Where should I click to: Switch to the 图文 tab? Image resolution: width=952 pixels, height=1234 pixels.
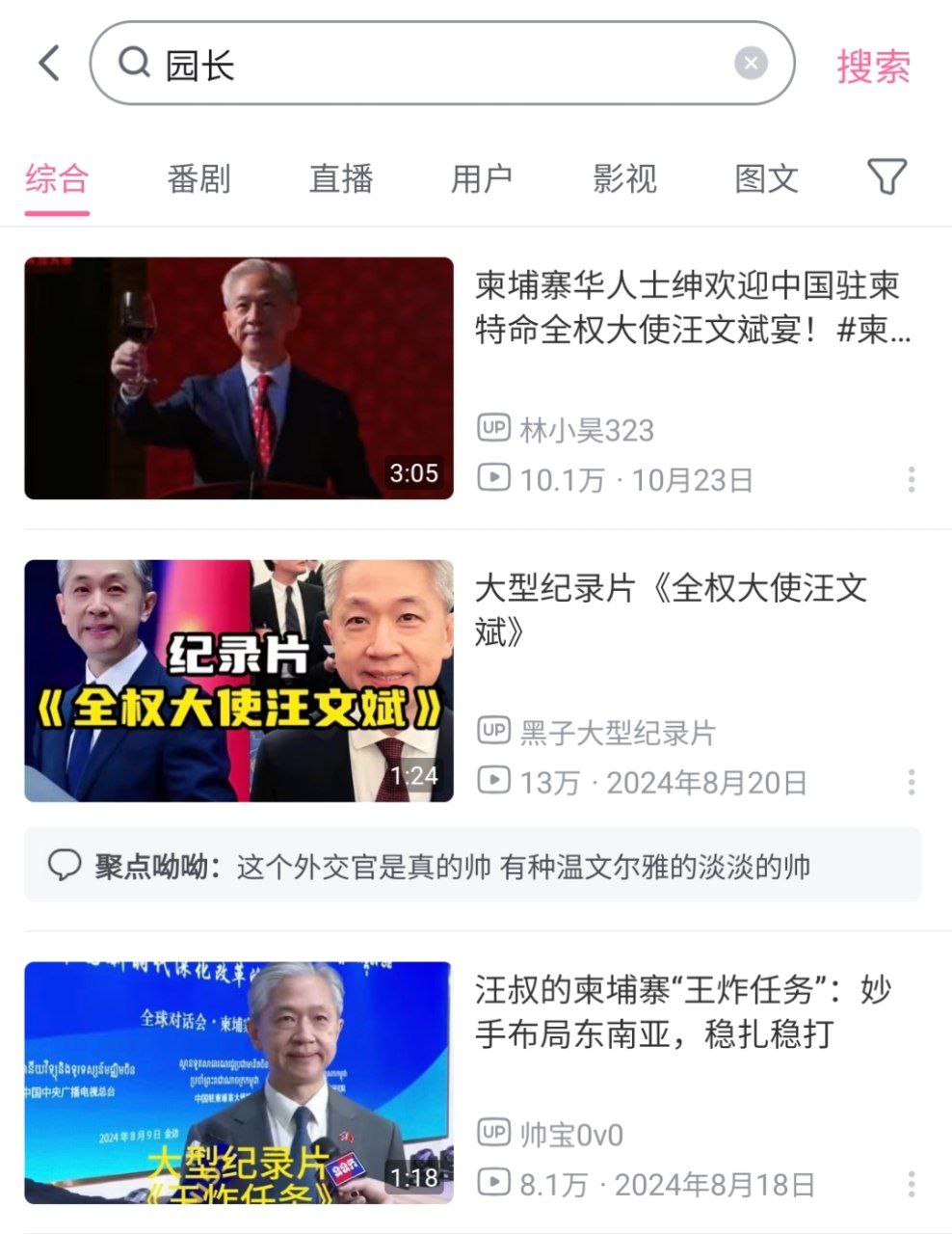[766, 179]
